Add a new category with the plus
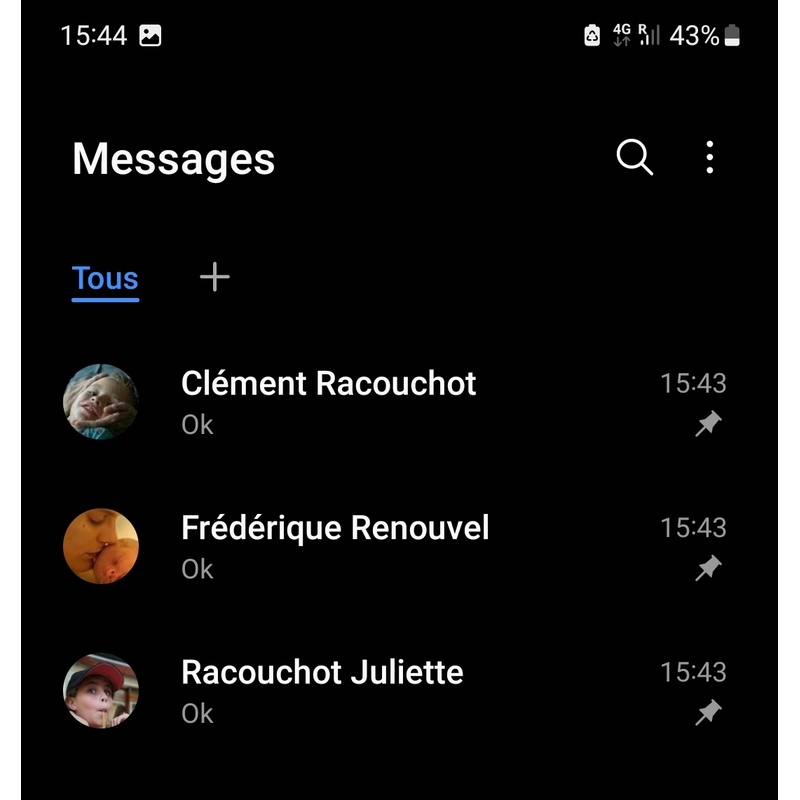The height and width of the screenshot is (800, 800). click(215, 277)
